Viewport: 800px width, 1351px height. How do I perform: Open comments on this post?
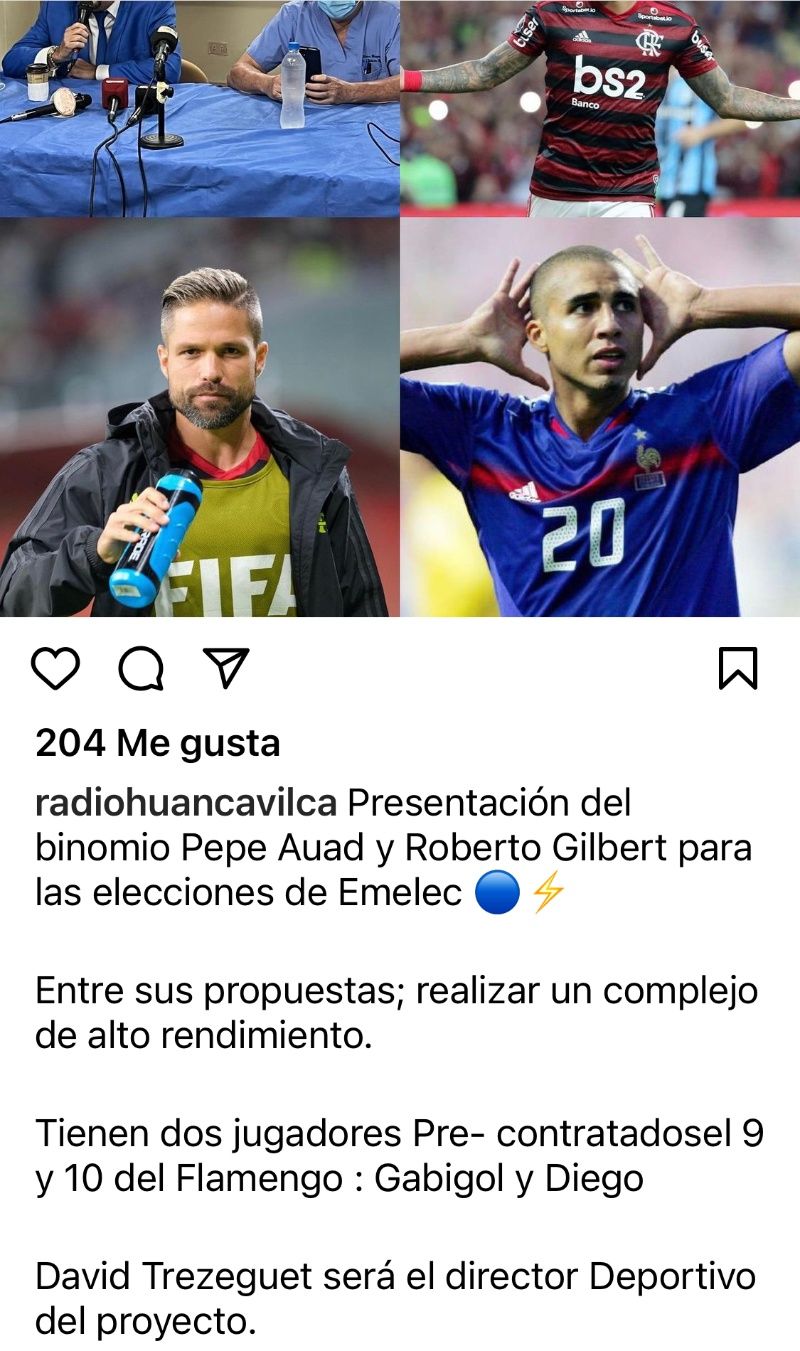pyautogui.click(x=141, y=668)
